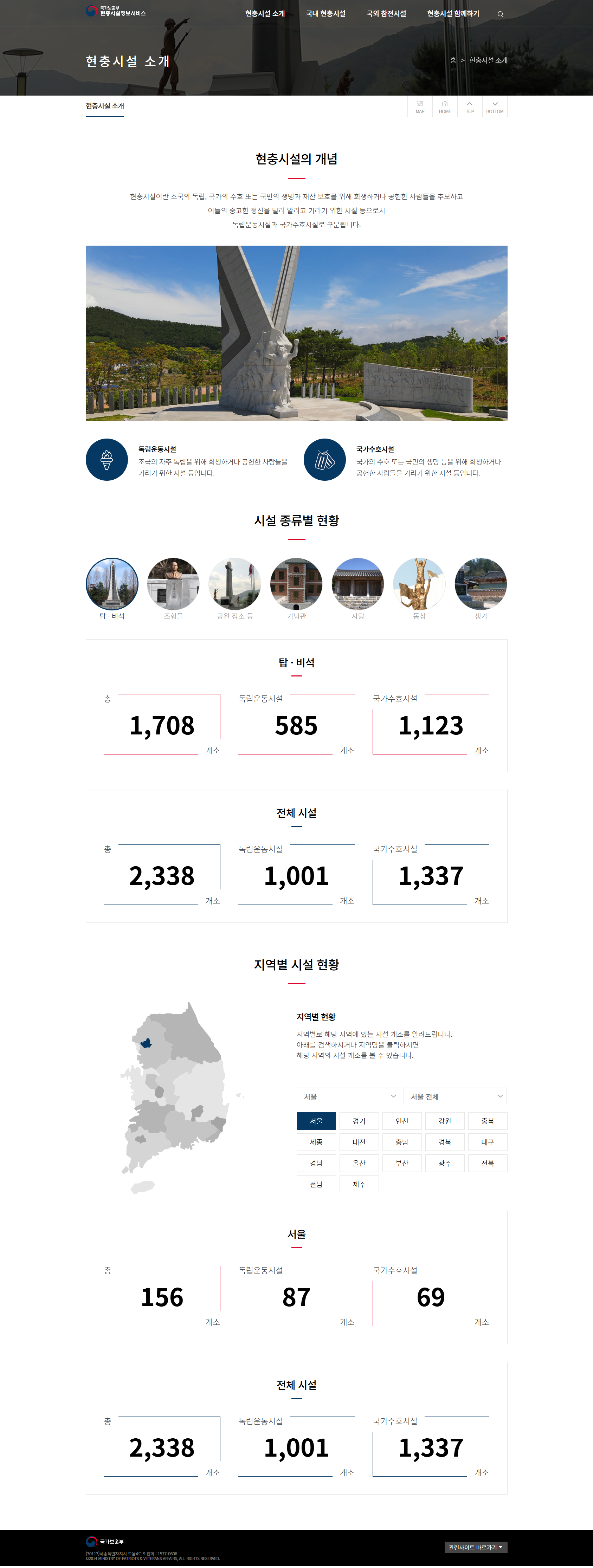This screenshot has height=1568, width=593.
Task: Go to HOME via shortcut bar
Action: [445, 106]
